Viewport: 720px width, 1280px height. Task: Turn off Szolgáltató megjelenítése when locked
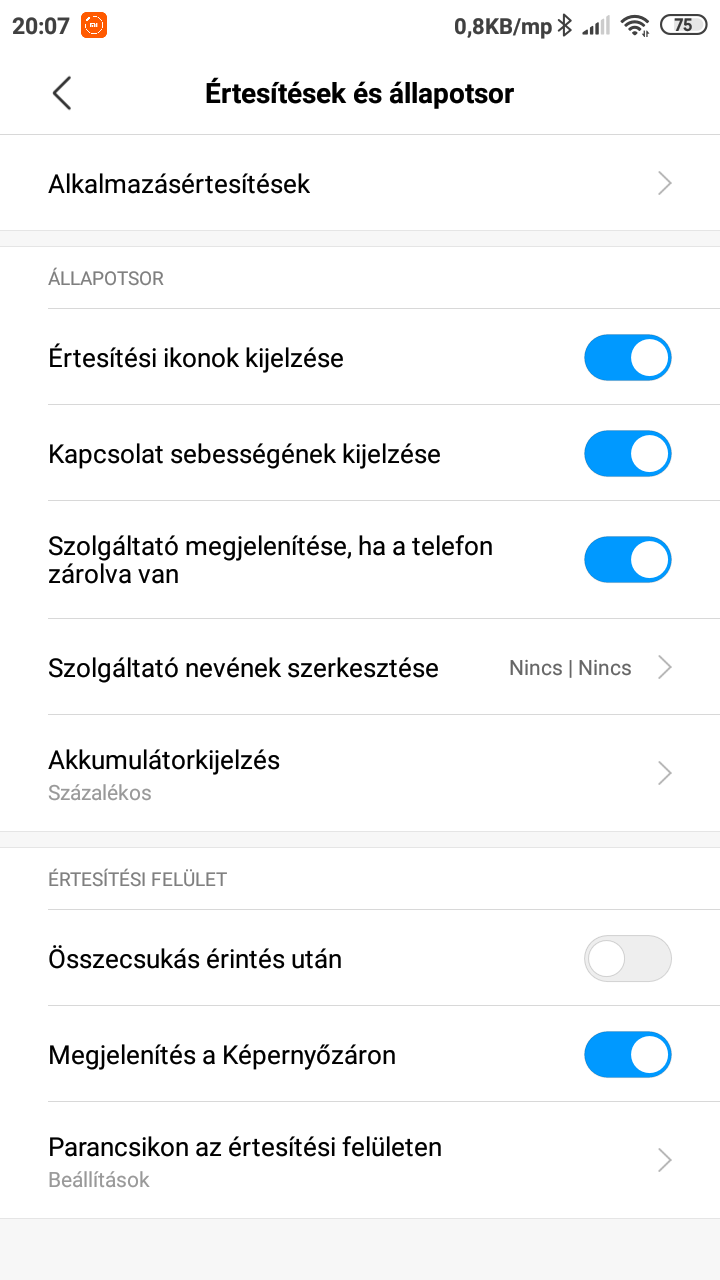tap(628, 560)
